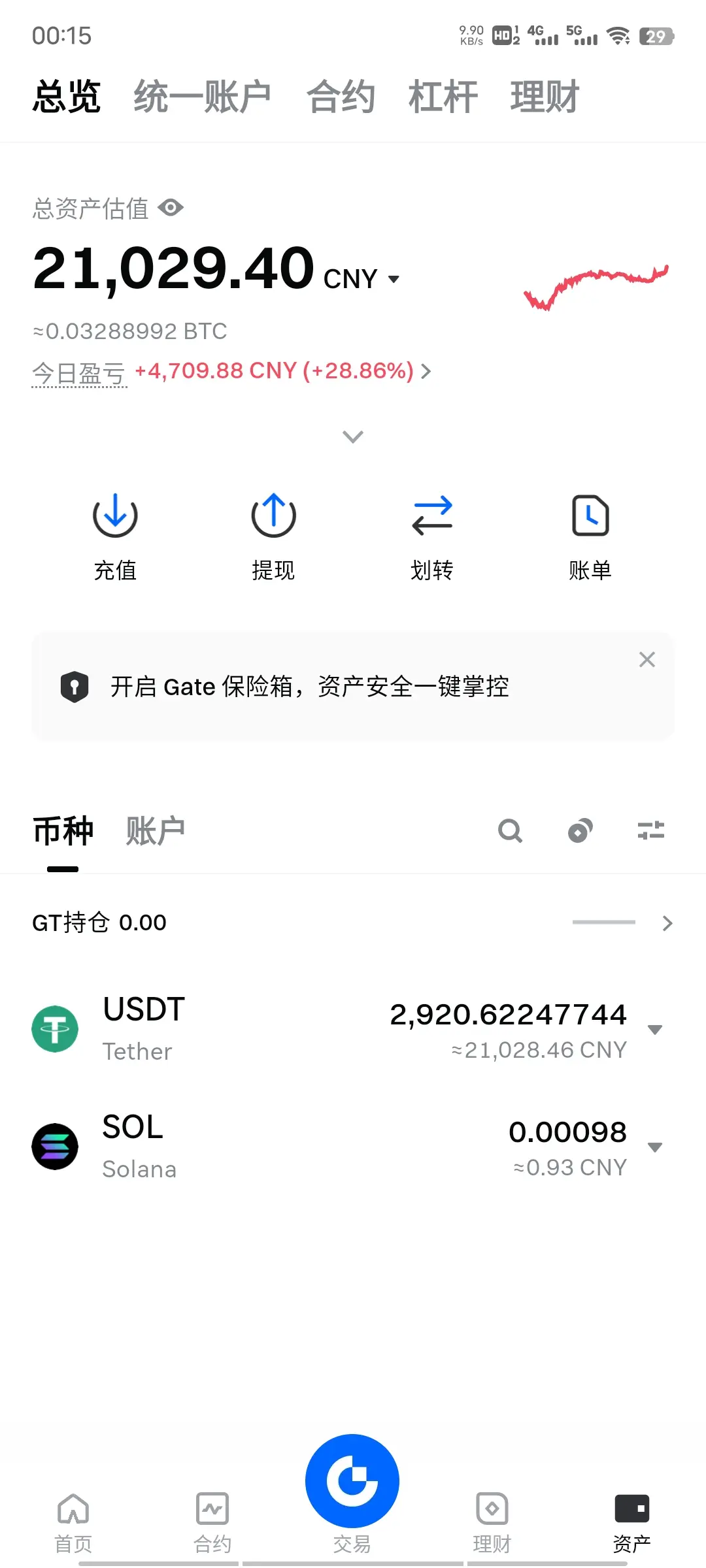Expand the USDT Tether asset row
706x1568 pixels.
click(353, 1030)
